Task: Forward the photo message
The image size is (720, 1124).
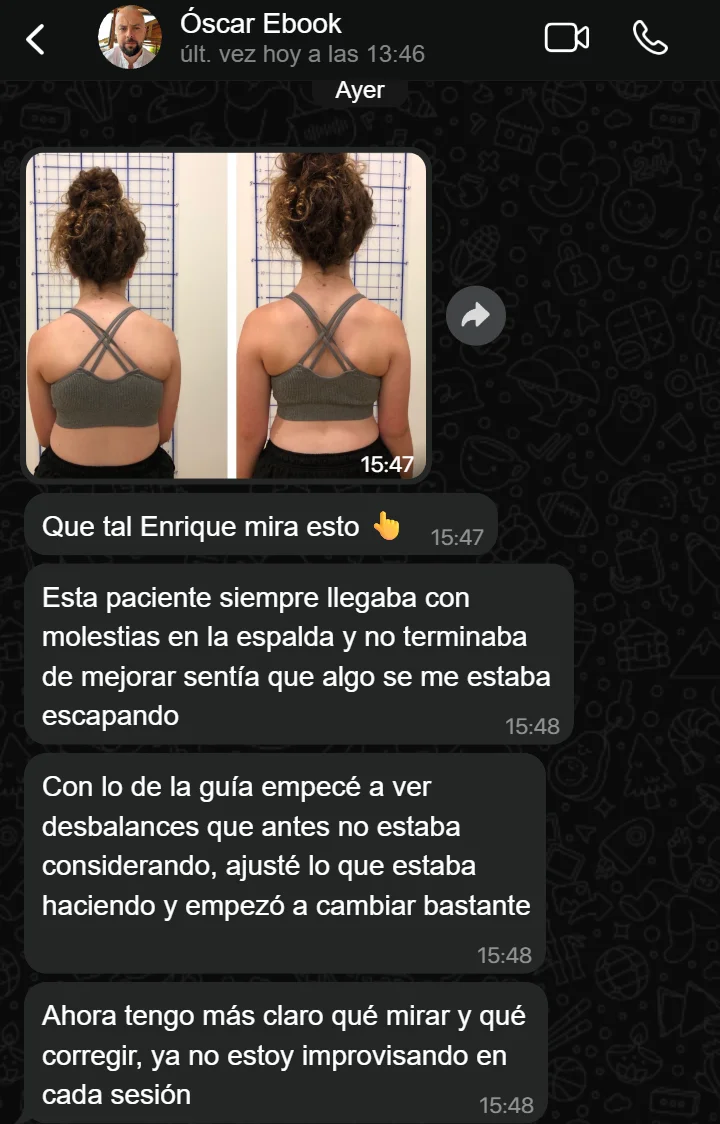Action: pos(475,316)
